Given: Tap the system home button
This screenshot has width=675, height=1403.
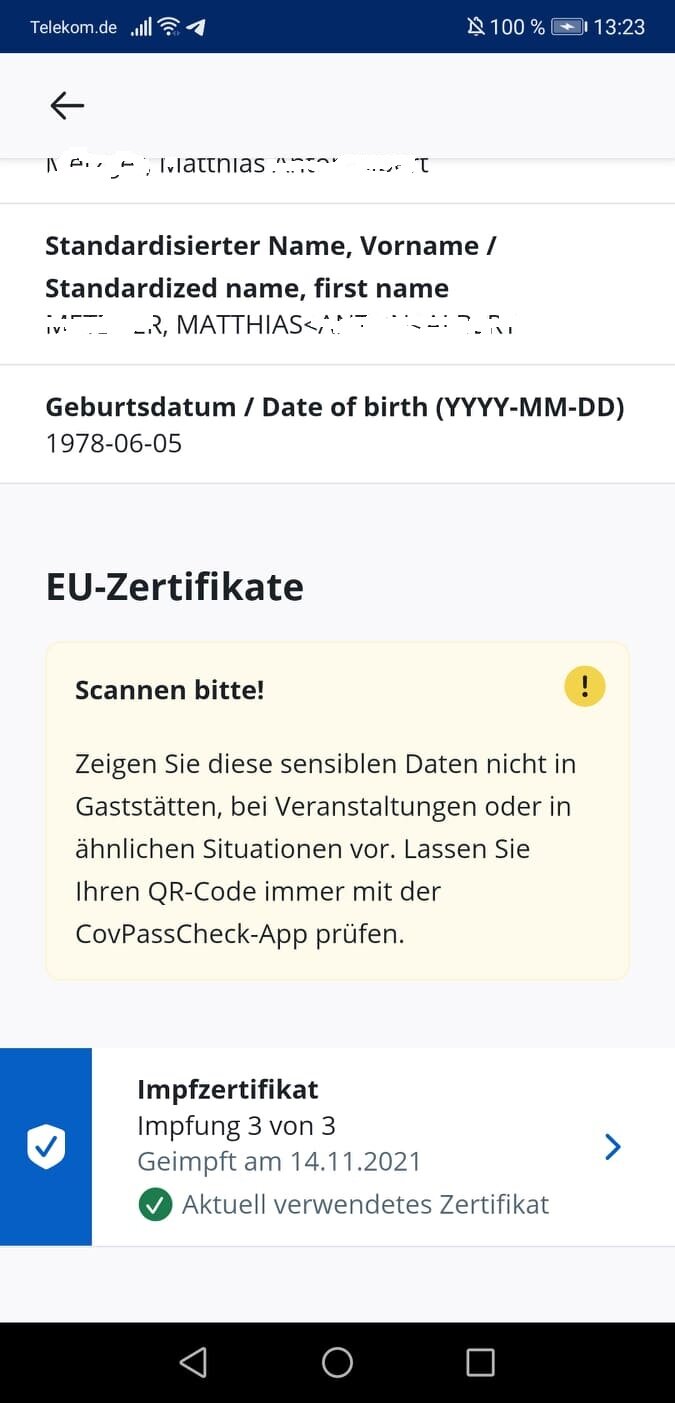Looking at the screenshot, I should [337, 1362].
